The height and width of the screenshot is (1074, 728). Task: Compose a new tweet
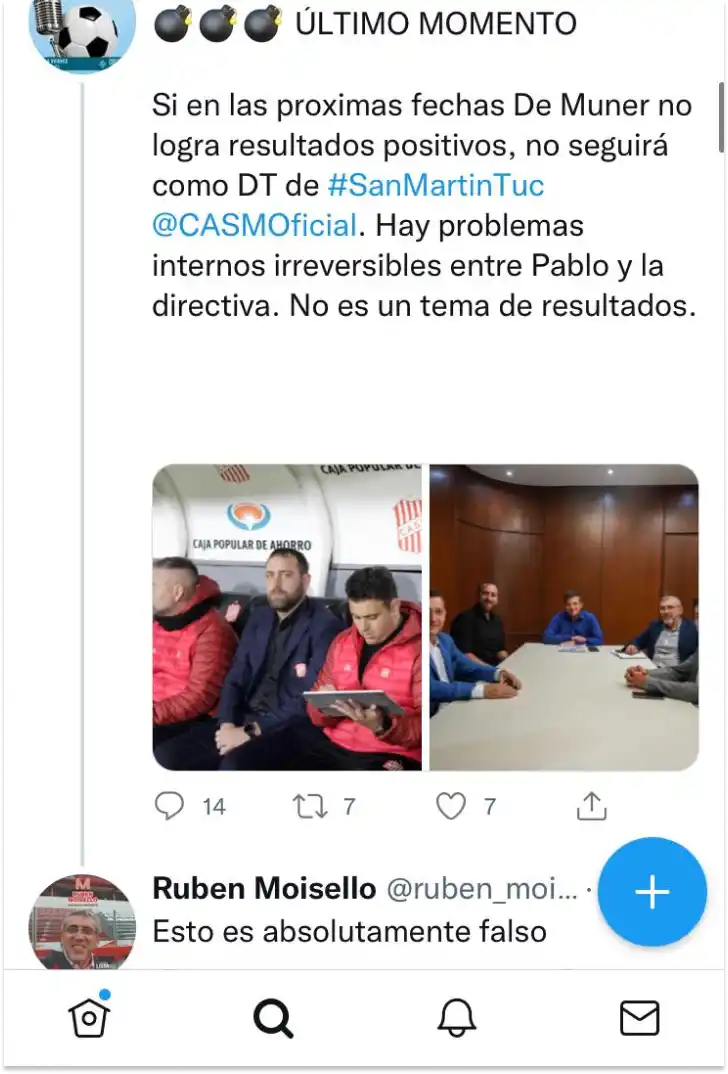651,892
